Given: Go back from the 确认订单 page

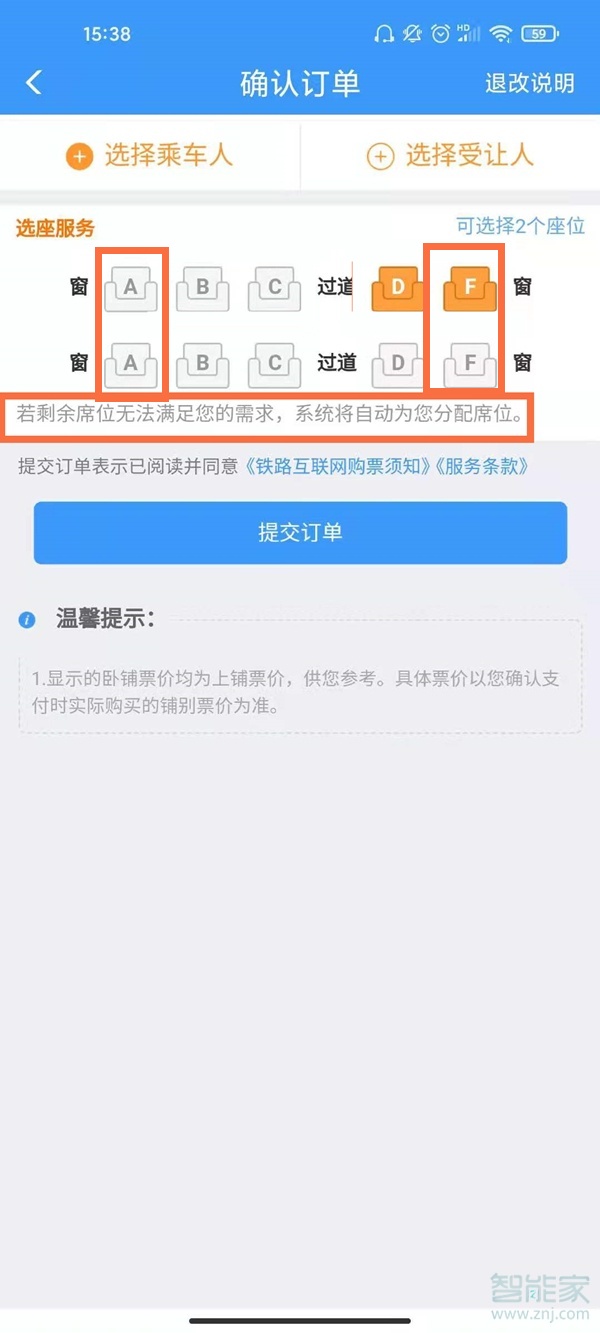Looking at the screenshot, I should [x=34, y=82].
